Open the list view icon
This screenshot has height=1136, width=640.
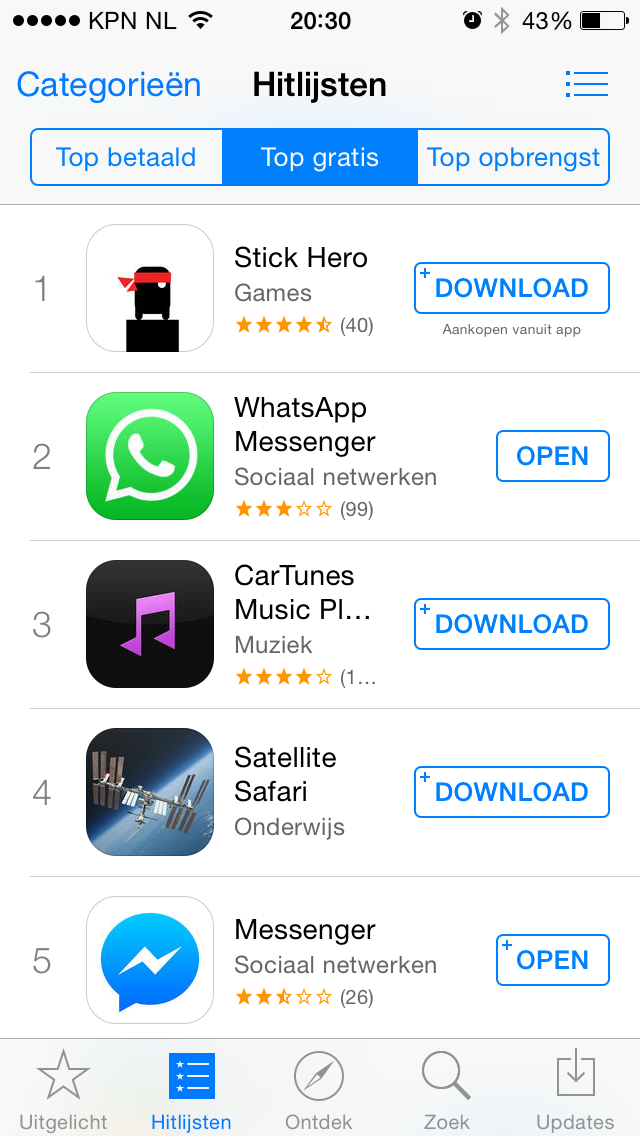tap(586, 85)
